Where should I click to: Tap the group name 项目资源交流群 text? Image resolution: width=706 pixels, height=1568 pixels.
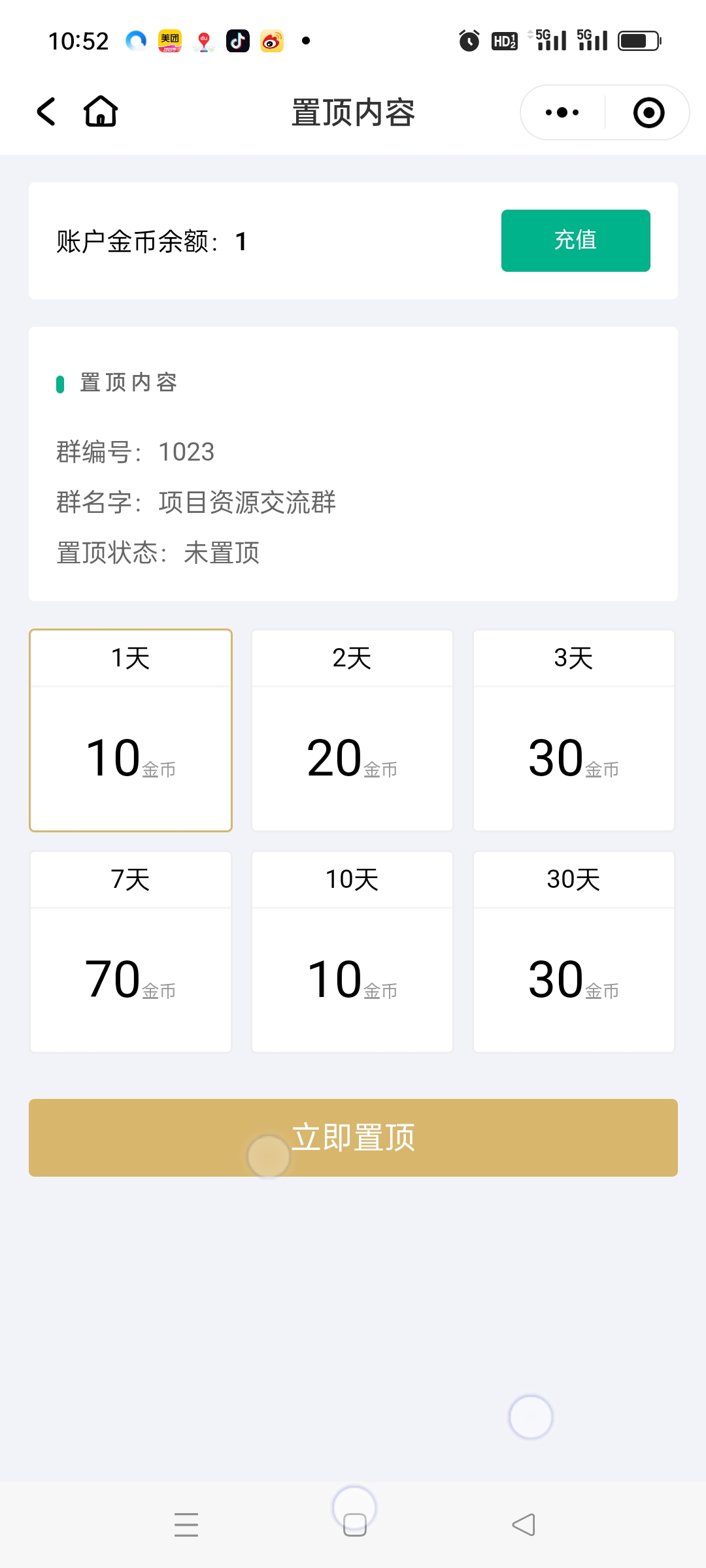(247, 503)
